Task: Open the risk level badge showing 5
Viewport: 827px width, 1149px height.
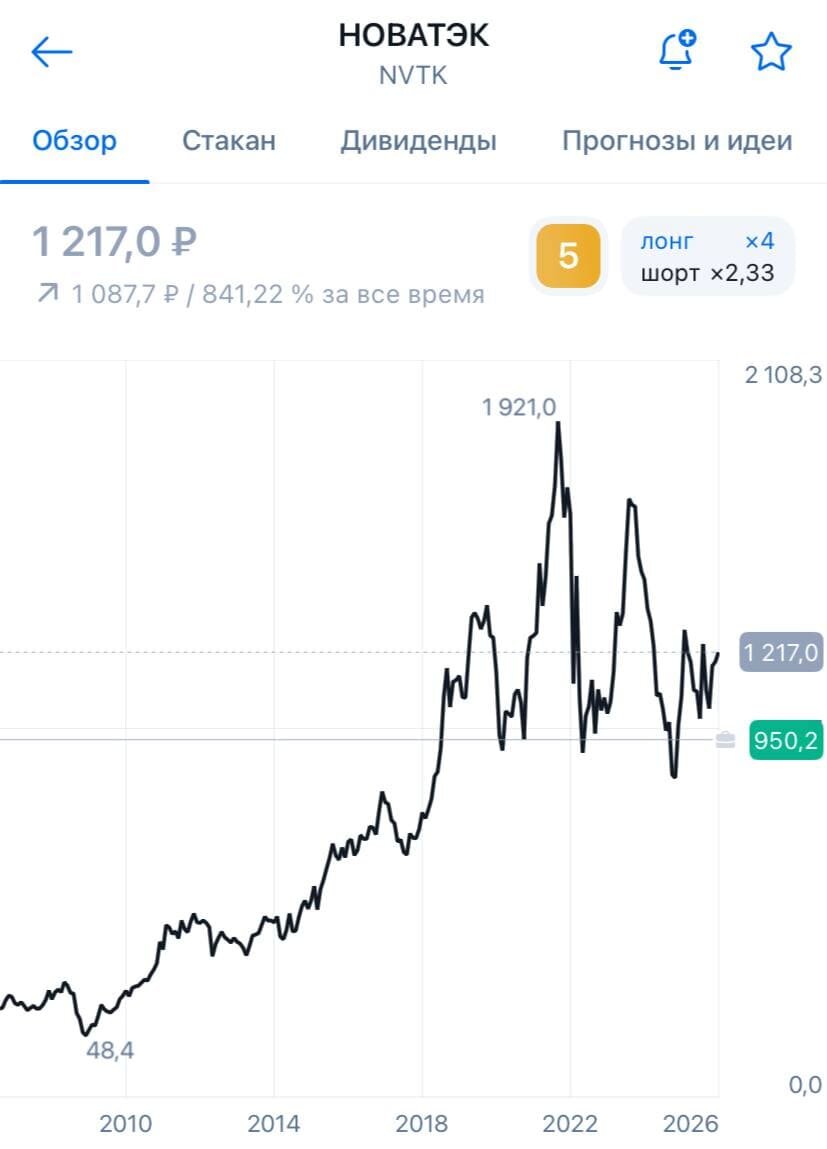Action: click(x=567, y=257)
